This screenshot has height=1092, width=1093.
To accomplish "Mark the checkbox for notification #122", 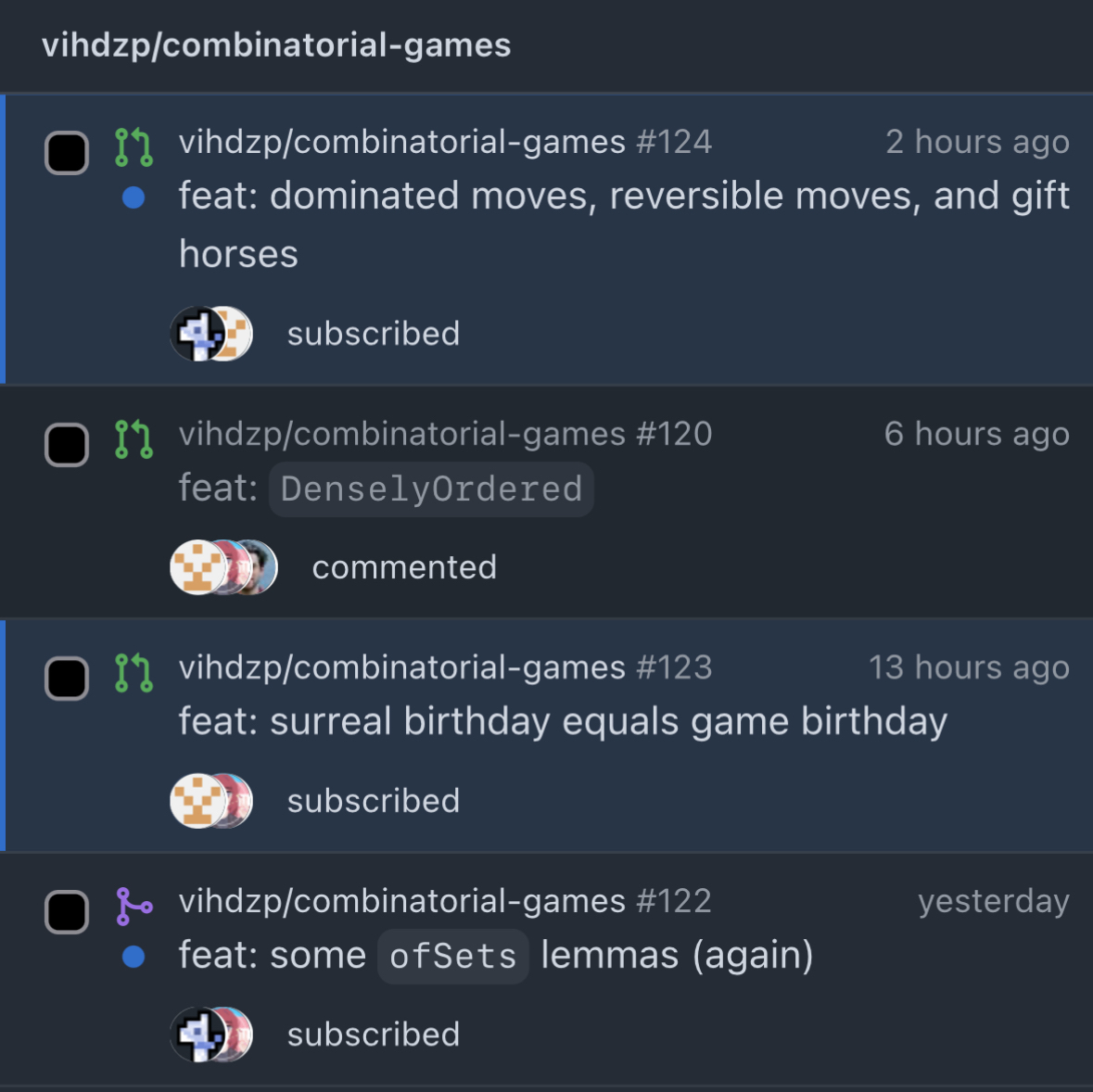I will click(67, 912).
